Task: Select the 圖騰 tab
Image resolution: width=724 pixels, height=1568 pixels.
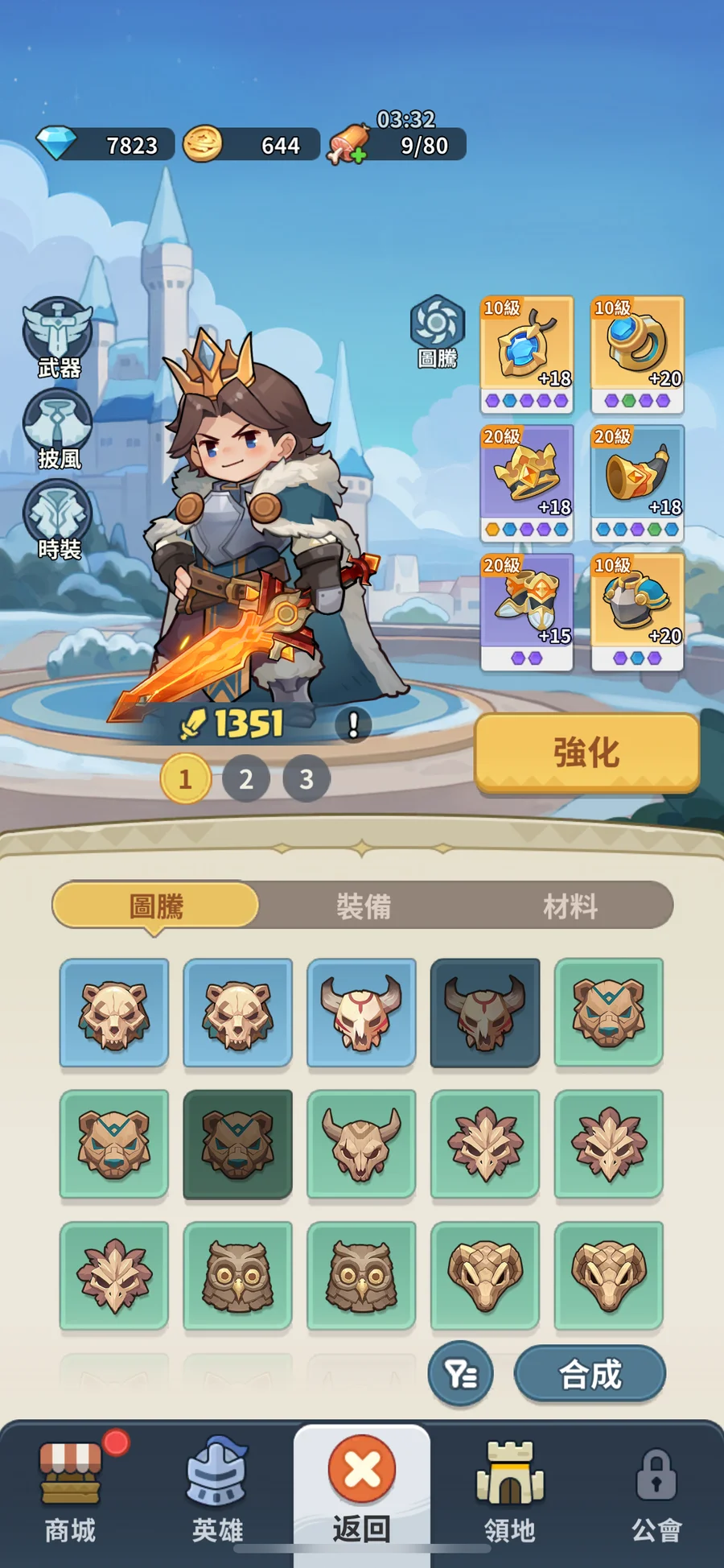Action: pyautogui.click(x=156, y=906)
